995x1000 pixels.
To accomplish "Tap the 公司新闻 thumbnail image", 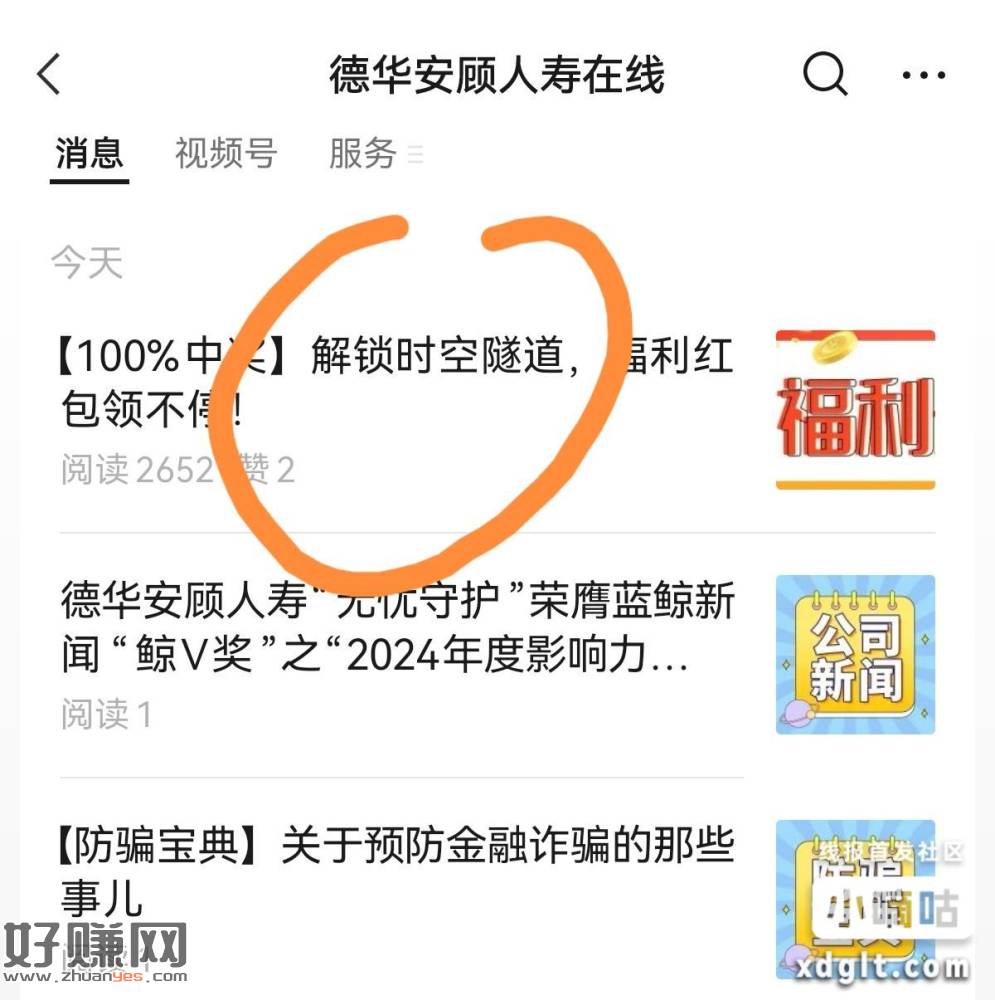I will tap(855, 654).
